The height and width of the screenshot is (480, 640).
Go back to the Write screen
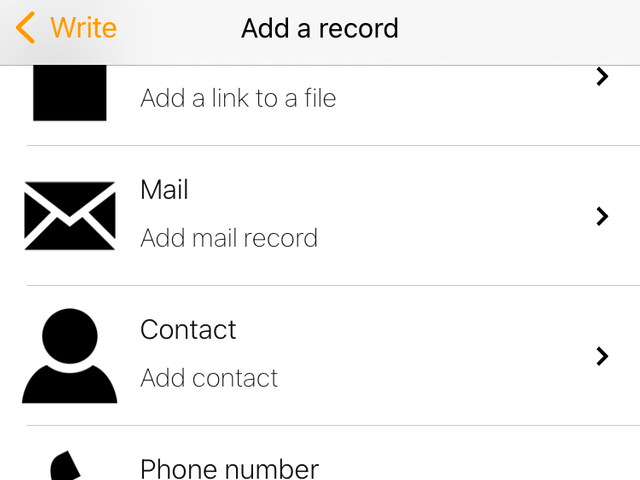66,28
